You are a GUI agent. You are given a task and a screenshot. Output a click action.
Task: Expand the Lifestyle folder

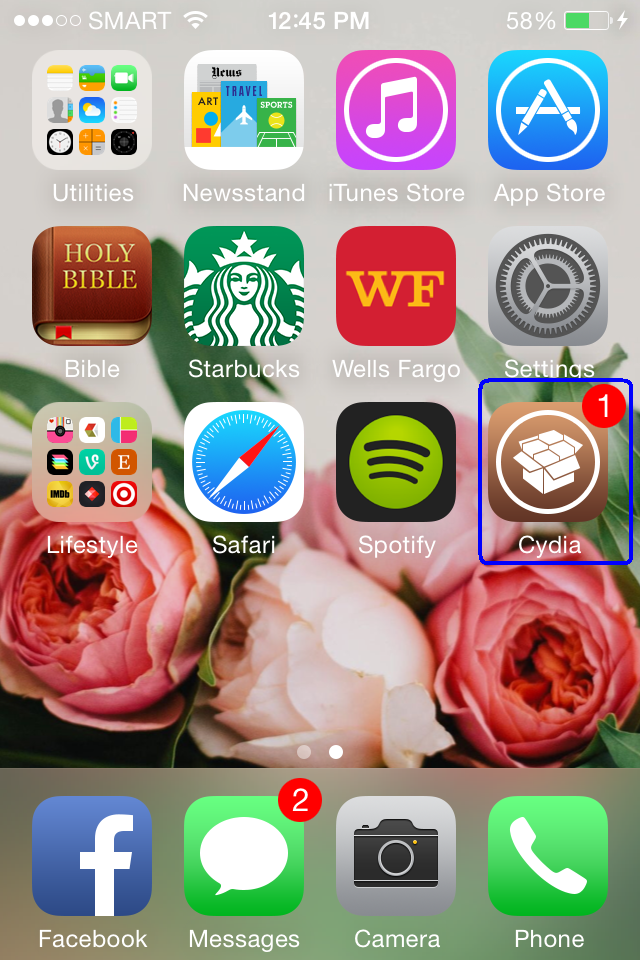point(92,462)
